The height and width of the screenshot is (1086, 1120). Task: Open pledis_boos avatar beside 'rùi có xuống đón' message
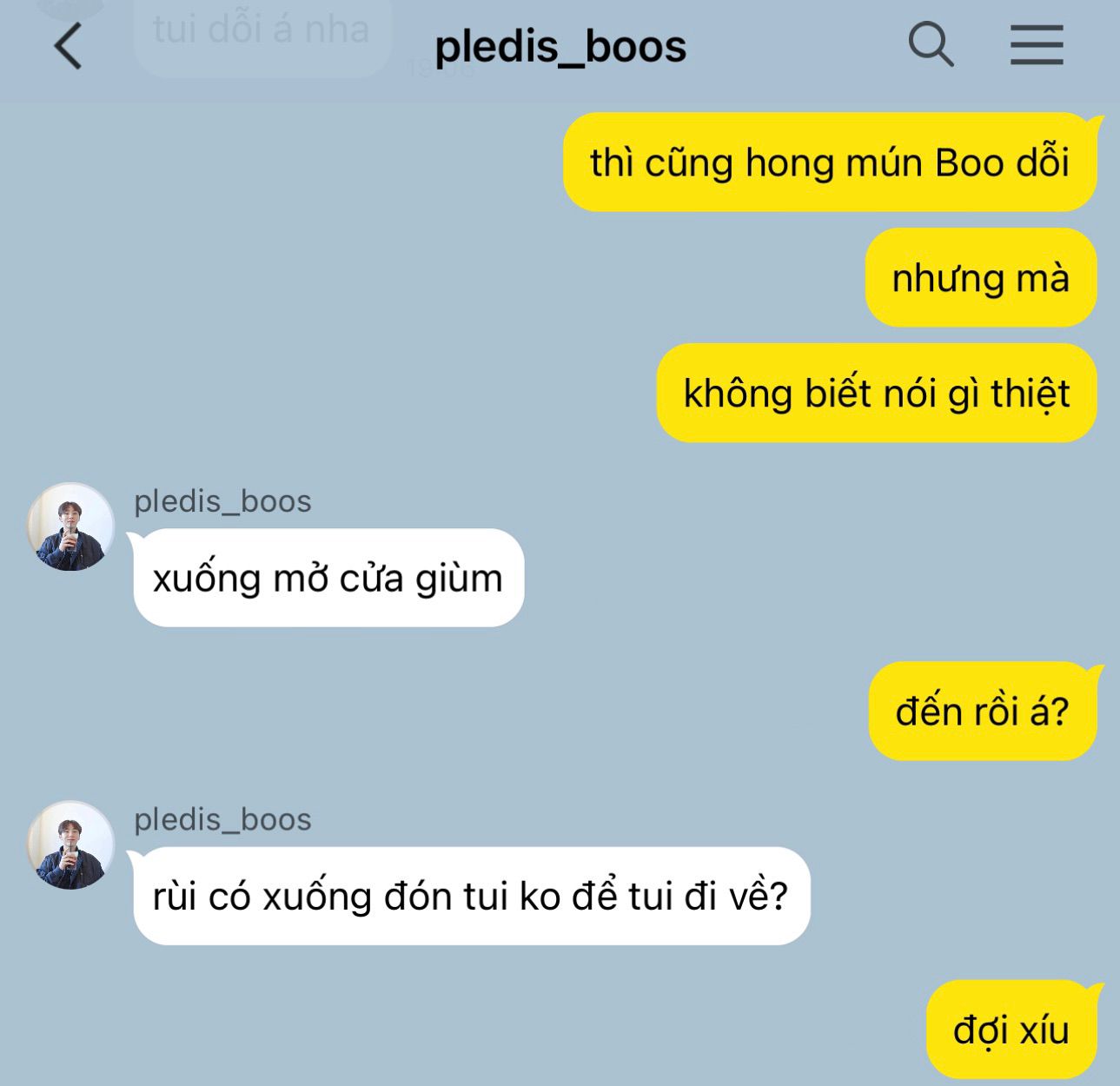click(x=70, y=845)
